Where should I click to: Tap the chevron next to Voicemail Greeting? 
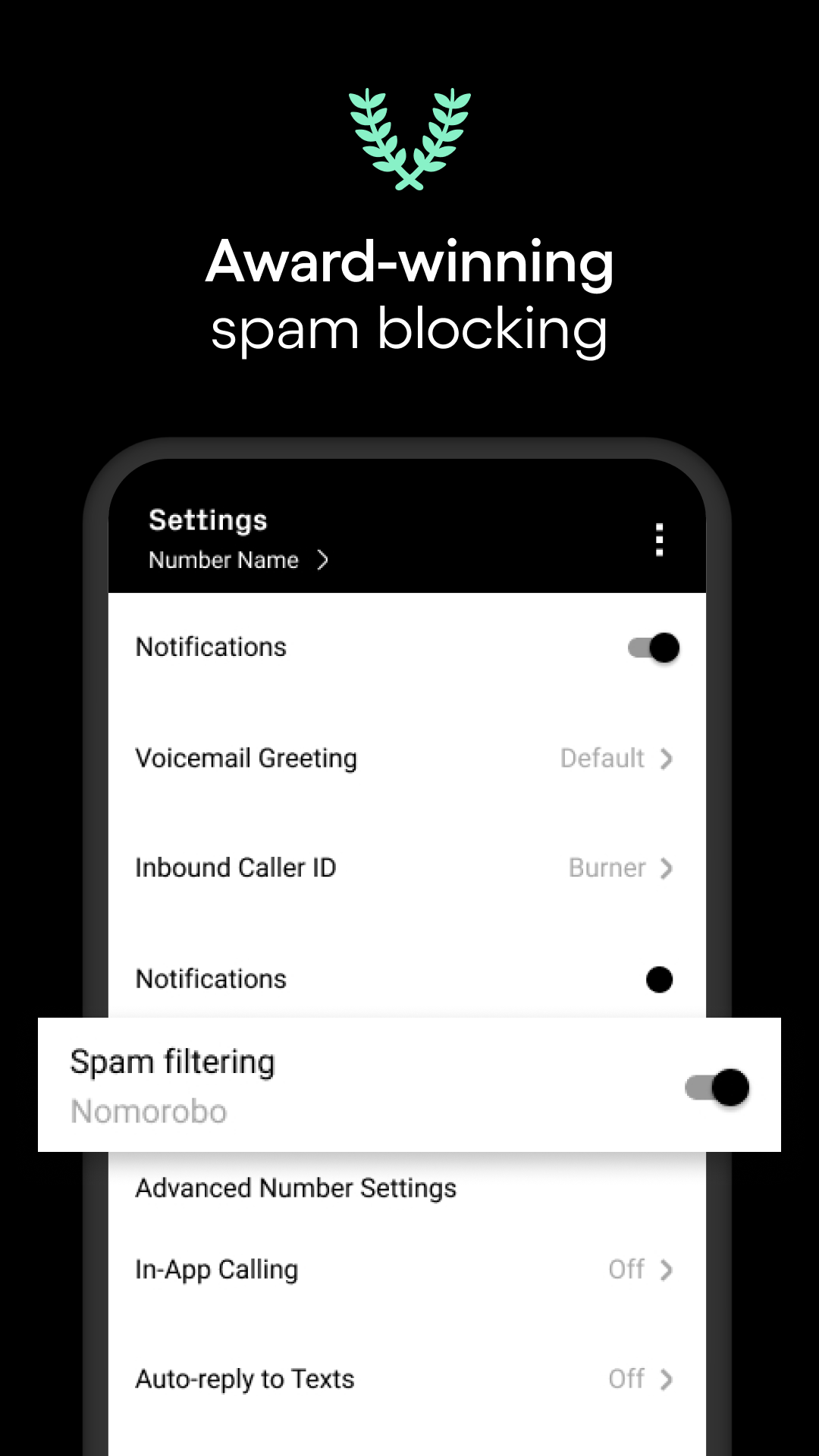point(664,758)
